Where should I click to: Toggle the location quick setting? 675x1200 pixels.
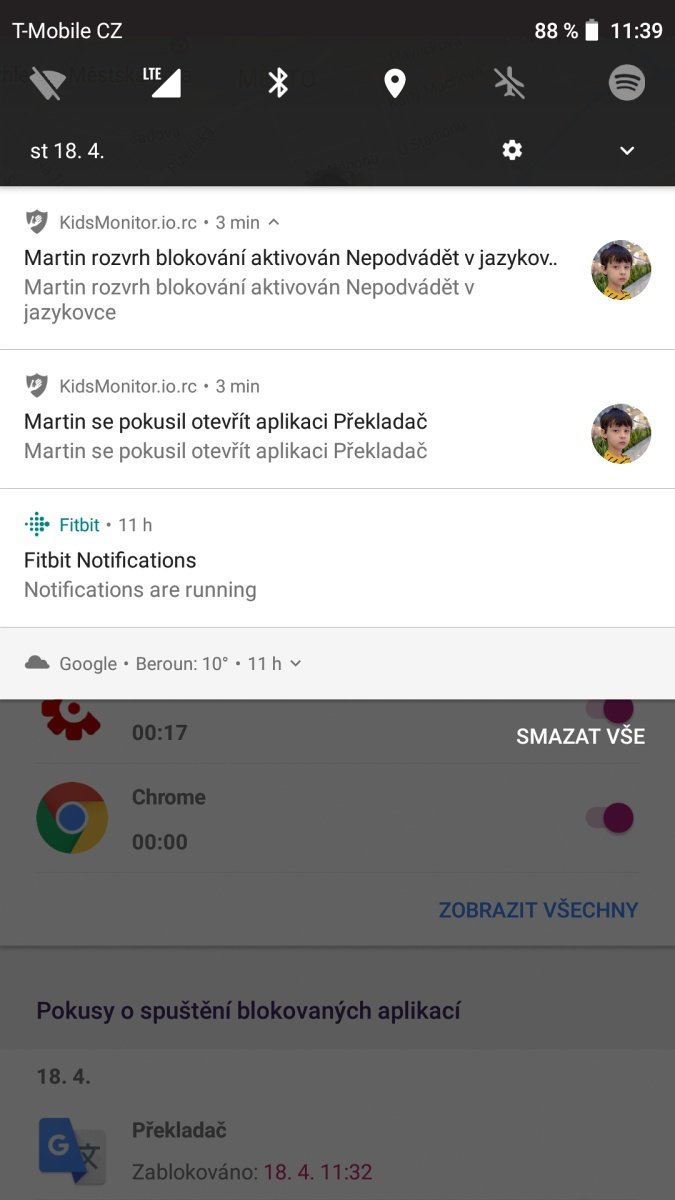pos(395,84)
